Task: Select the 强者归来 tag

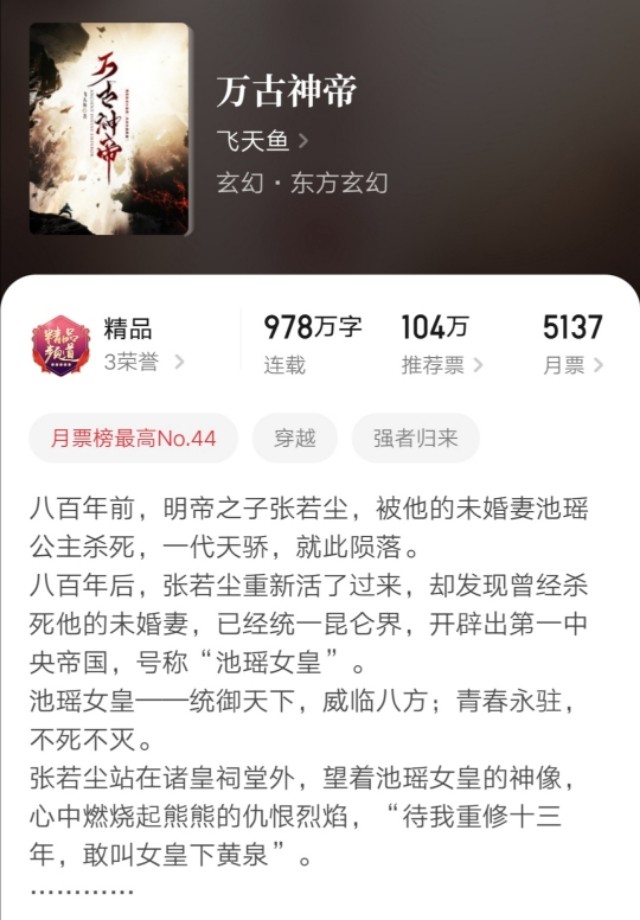Action: [x=415, y=438]
